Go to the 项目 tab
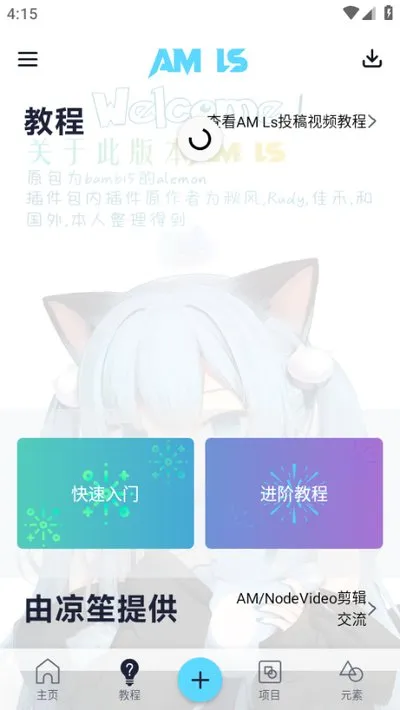 (x=270, y=680)
